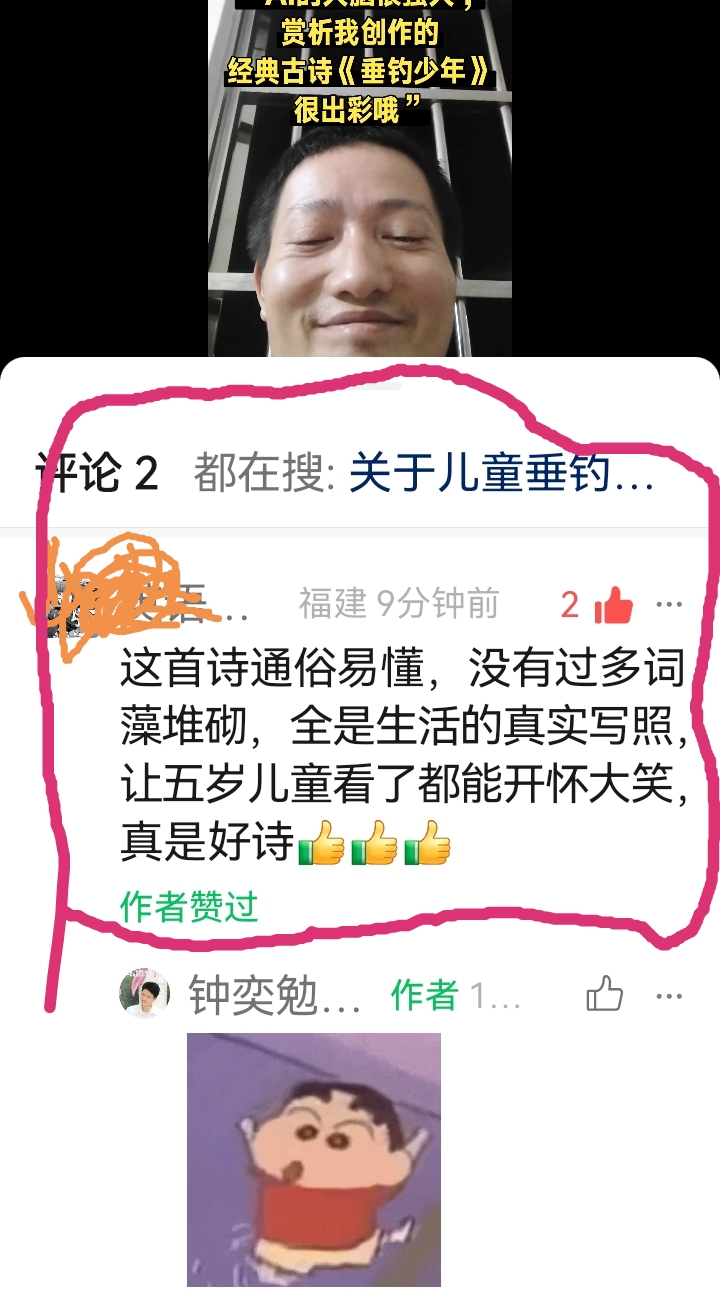Viewport: 720px width, 1303px height.
Task: Like the Fujian comment praising the poem
Action: click(x=612, y=605)
